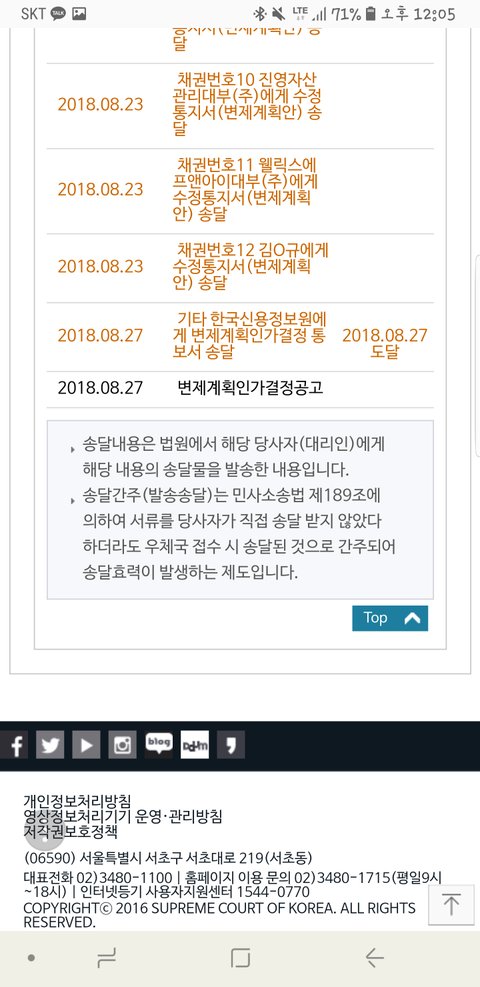Open the Instagram icon in the footer

122,745
